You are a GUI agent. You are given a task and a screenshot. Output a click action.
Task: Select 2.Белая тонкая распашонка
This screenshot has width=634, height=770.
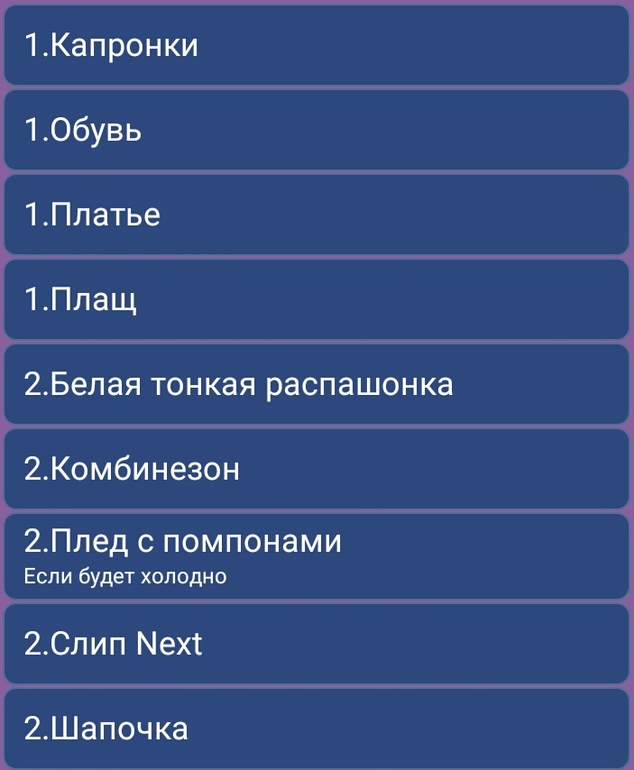coord(316,384)
